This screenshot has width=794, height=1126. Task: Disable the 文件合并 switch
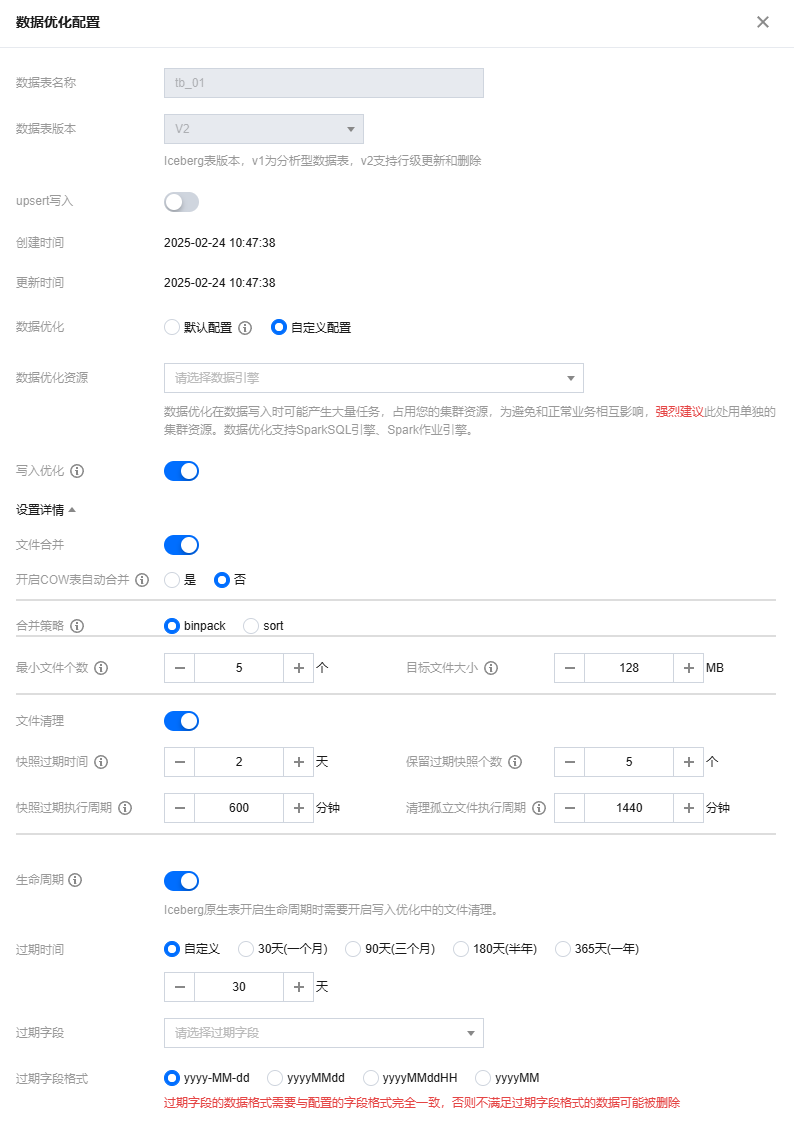pyautogui.click(x=181, y=545)
